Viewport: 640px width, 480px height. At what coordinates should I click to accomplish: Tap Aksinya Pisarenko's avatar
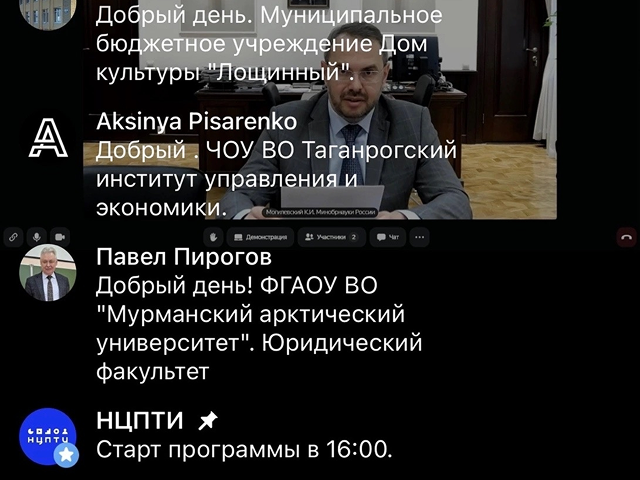pyautogui.click(x=48, y=138)
